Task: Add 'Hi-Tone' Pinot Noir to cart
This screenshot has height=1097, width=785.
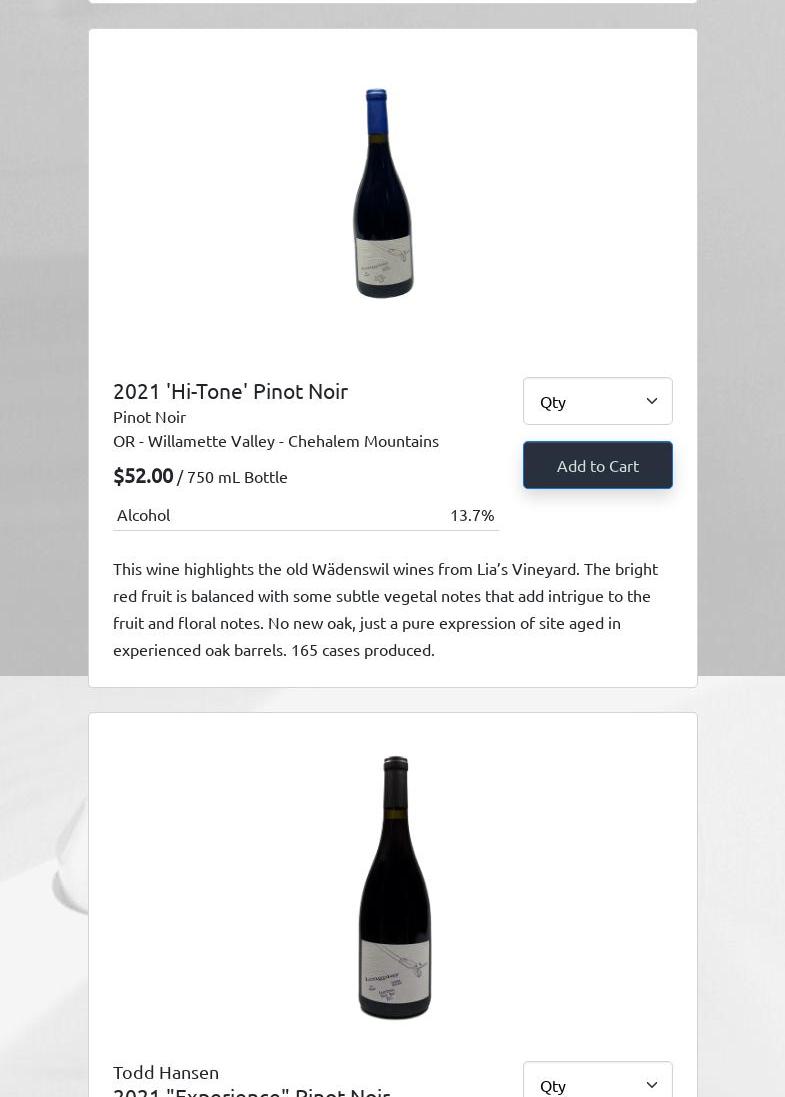Action: (x=597, y=465)
